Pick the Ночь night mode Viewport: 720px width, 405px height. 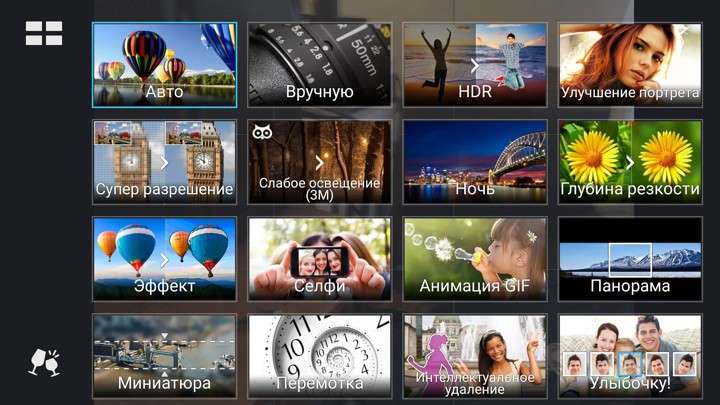point(475,162)
